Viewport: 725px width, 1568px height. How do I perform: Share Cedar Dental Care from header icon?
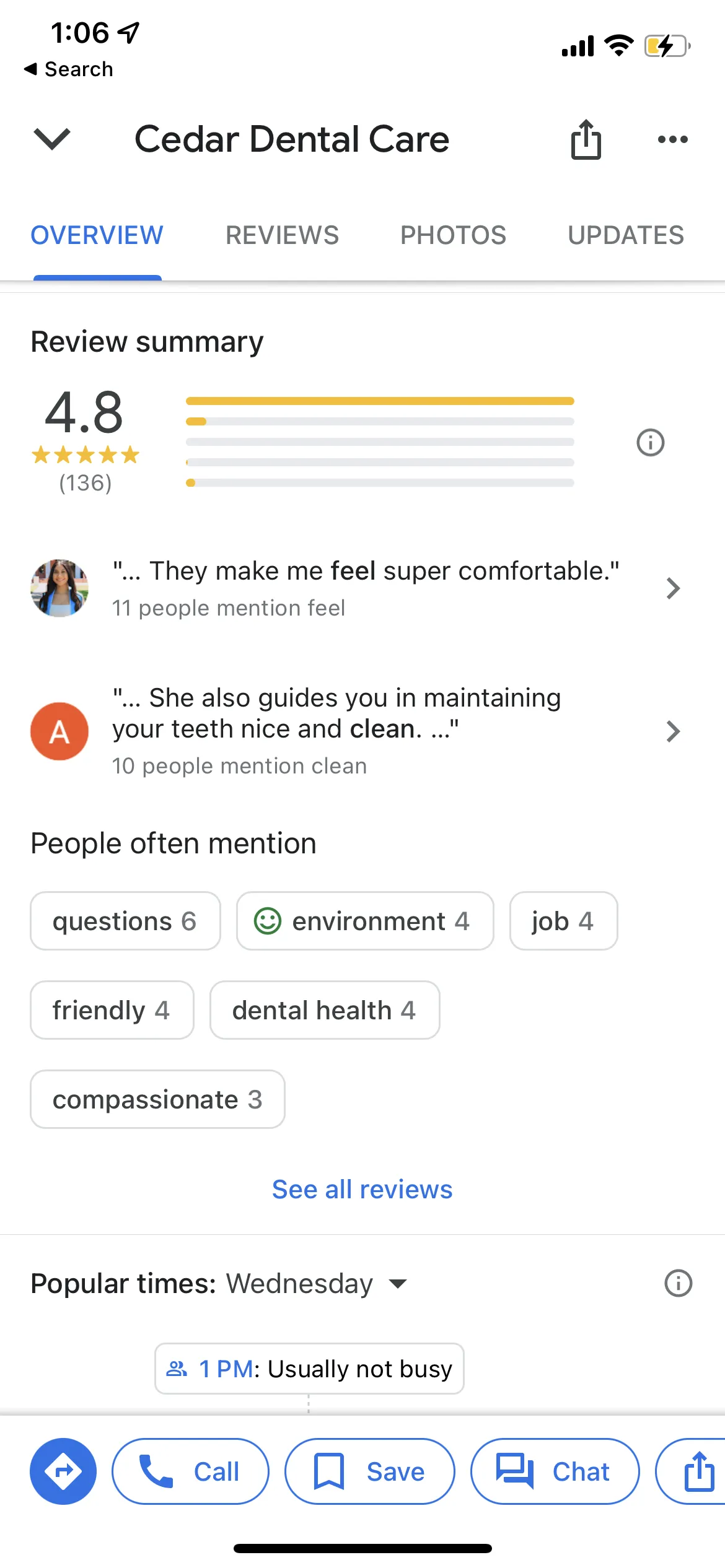tap(586, 139)
